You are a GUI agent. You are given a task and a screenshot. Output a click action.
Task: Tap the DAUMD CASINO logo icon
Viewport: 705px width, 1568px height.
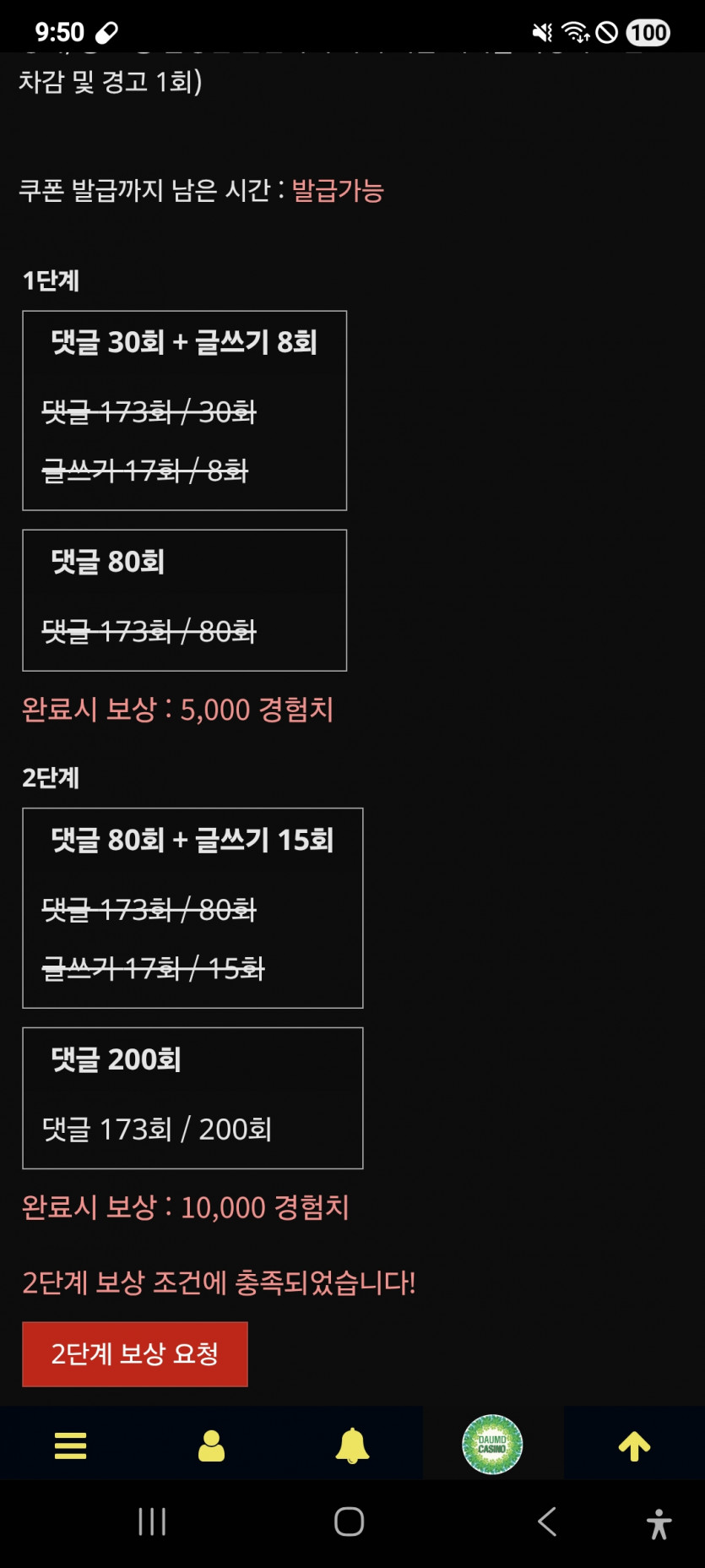coord(492,1445)
